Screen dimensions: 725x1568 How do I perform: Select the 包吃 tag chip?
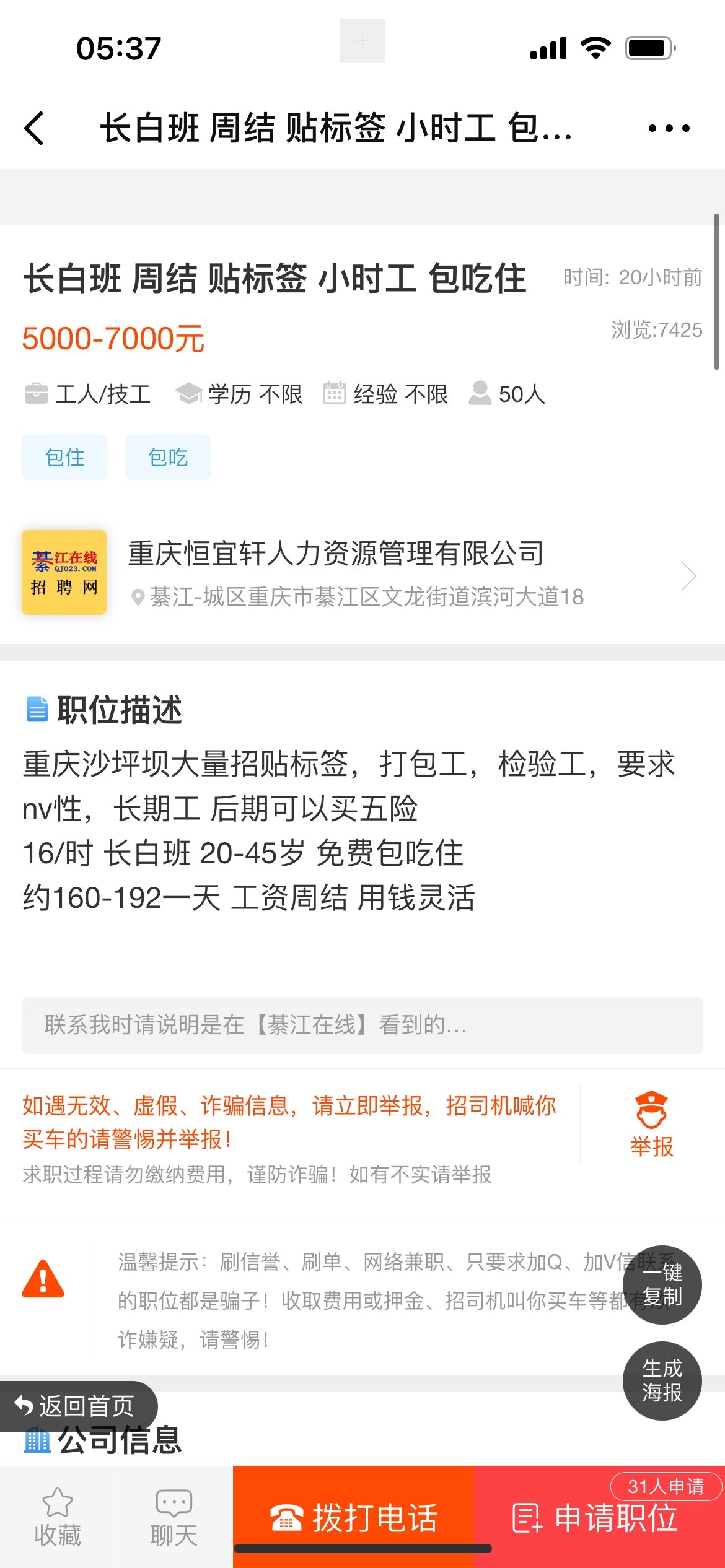(x=168, y=457)
